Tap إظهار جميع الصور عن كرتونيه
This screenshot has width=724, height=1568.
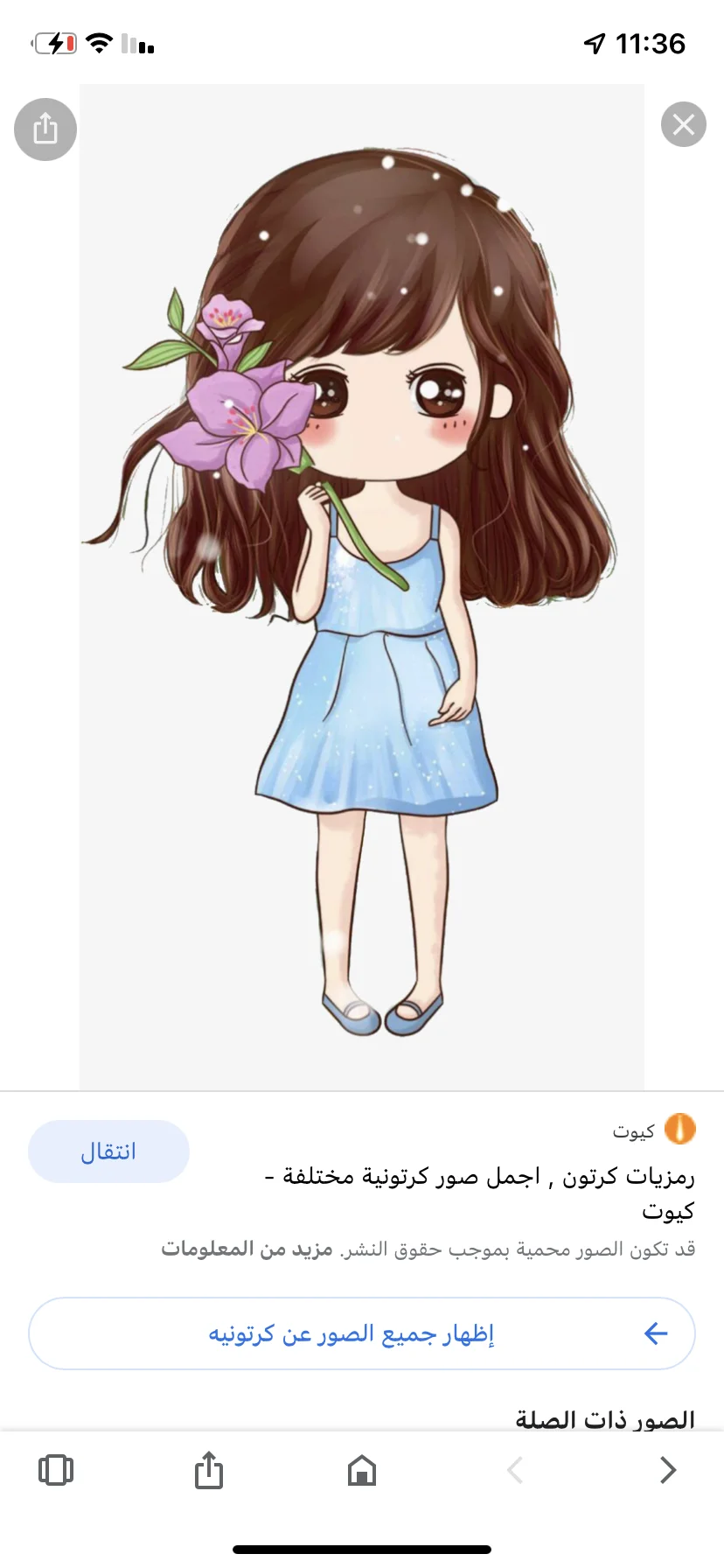pos(362,1333)
